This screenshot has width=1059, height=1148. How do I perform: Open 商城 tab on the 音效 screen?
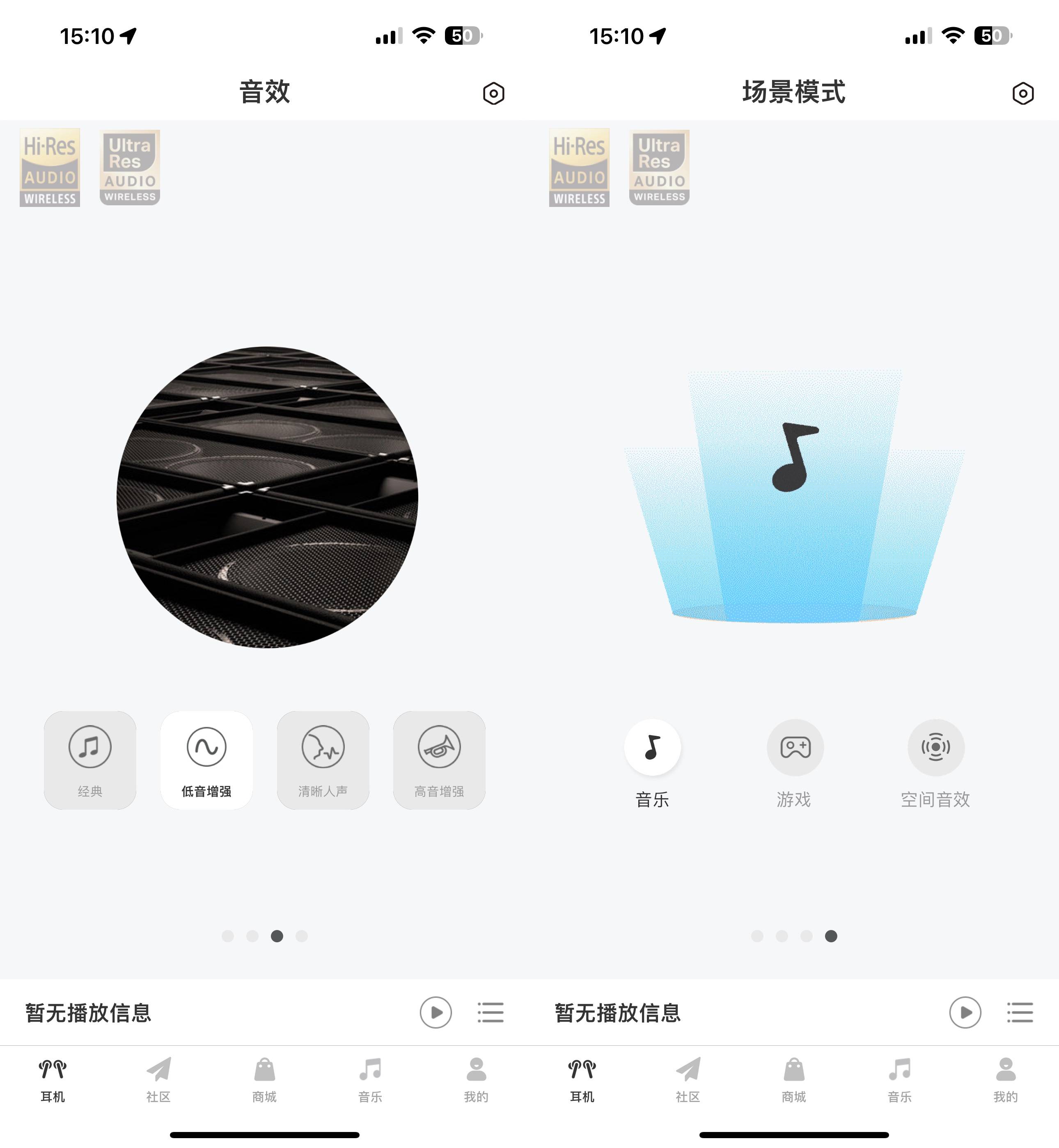(x=264, y=1079)
